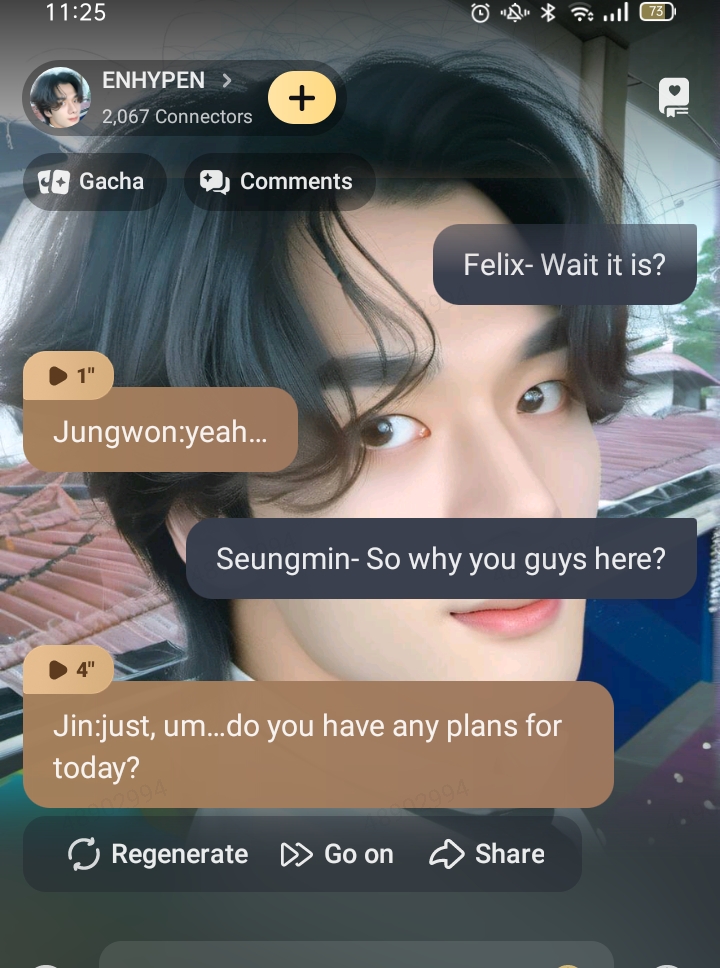Regenerate the last reply

pos(158,854)
